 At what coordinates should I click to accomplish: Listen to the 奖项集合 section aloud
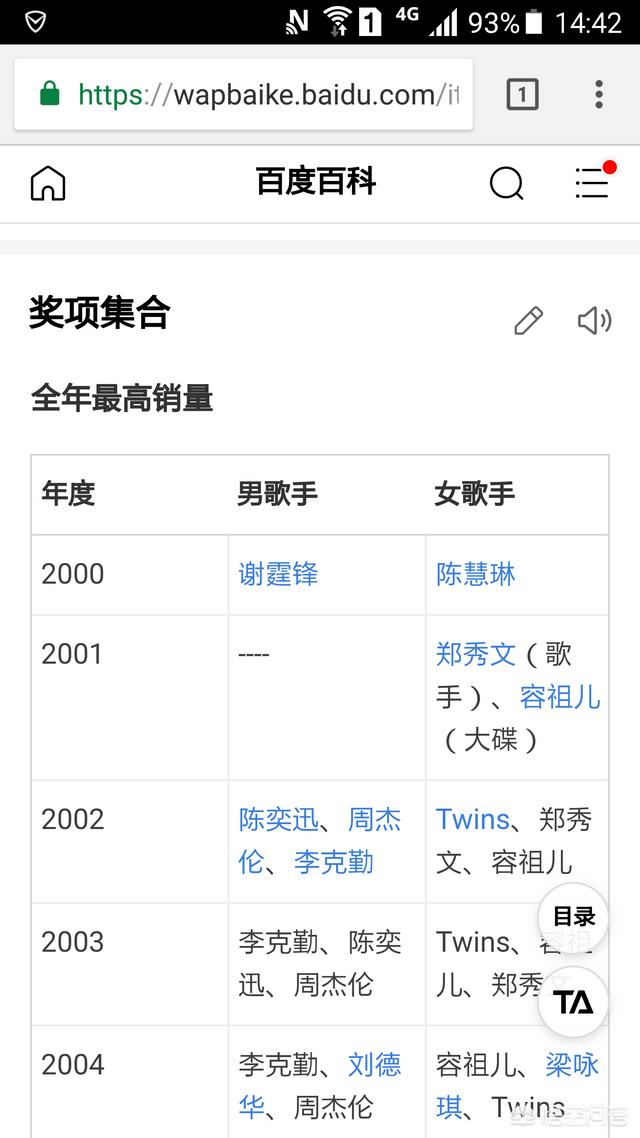click(x=594, y=321)
